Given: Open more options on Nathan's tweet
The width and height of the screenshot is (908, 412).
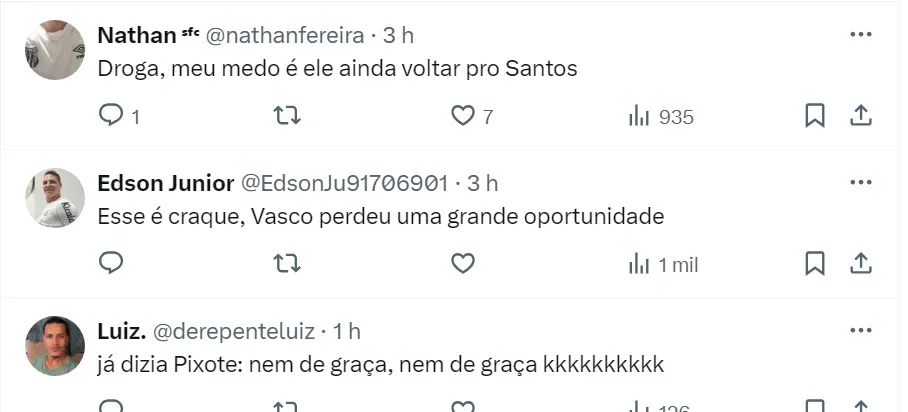Looking at the screenshot, I should click(x=860, y=35).
